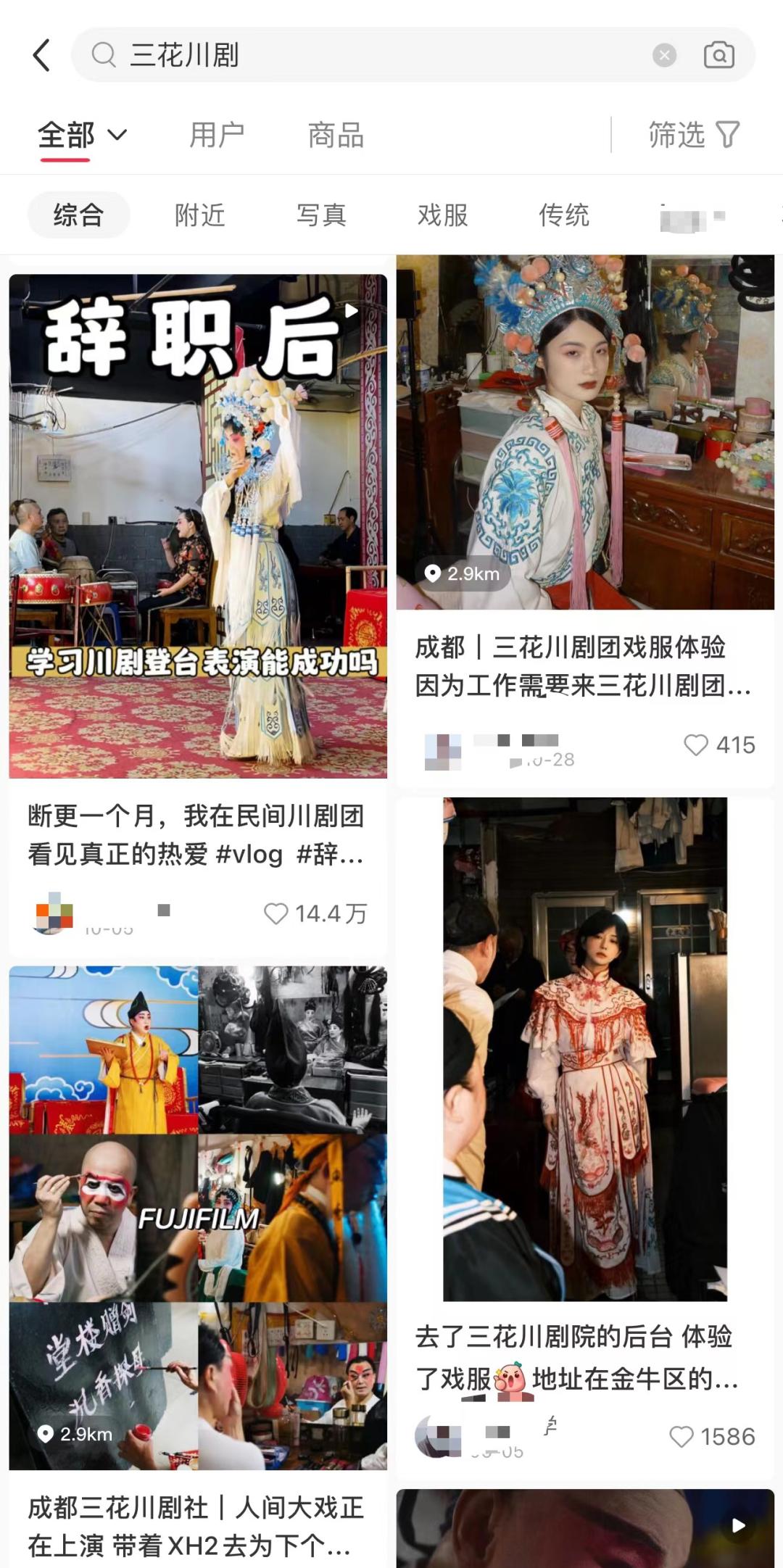Switch to the 用户 tab
783x1568 pixels.
217,135
